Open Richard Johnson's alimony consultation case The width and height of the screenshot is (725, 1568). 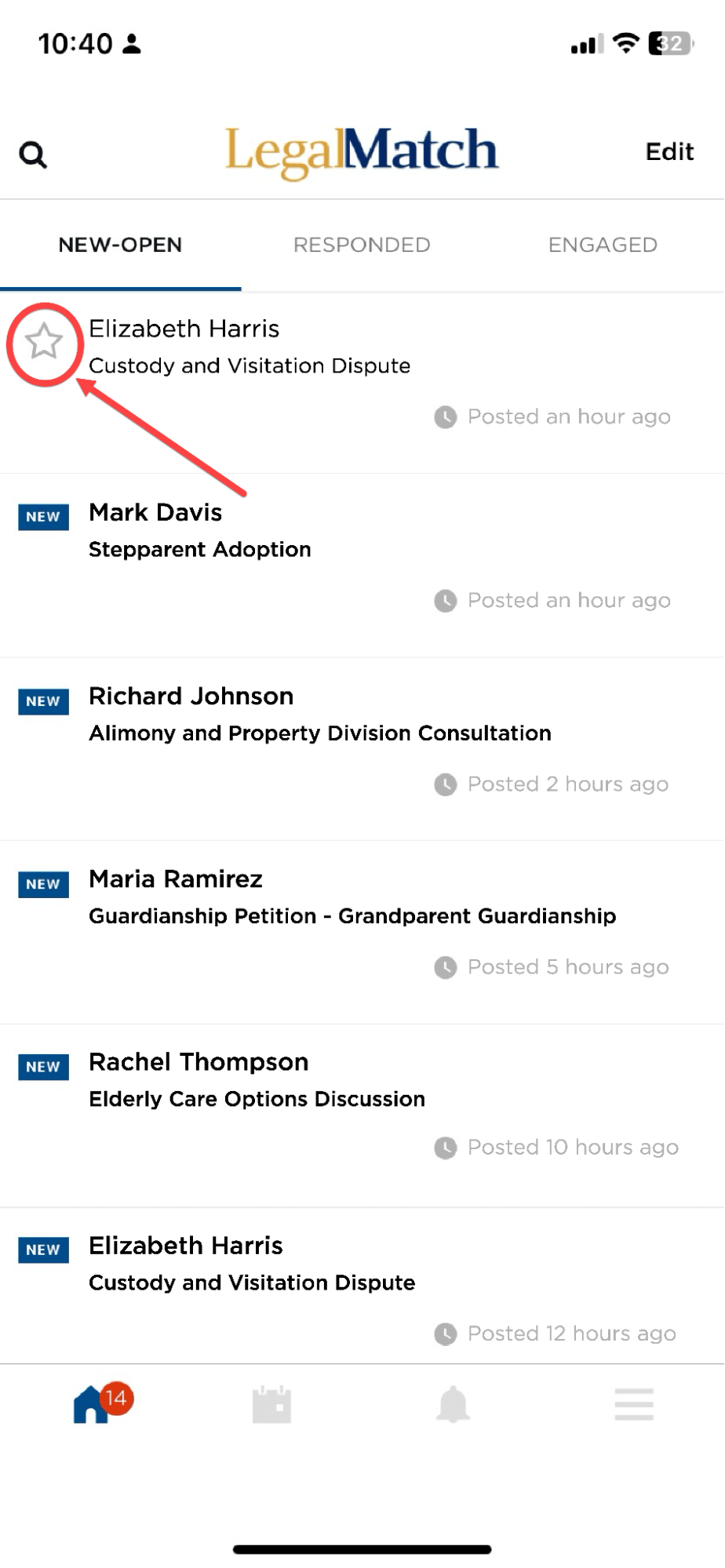pyautogui.click(x=319, y=715)
